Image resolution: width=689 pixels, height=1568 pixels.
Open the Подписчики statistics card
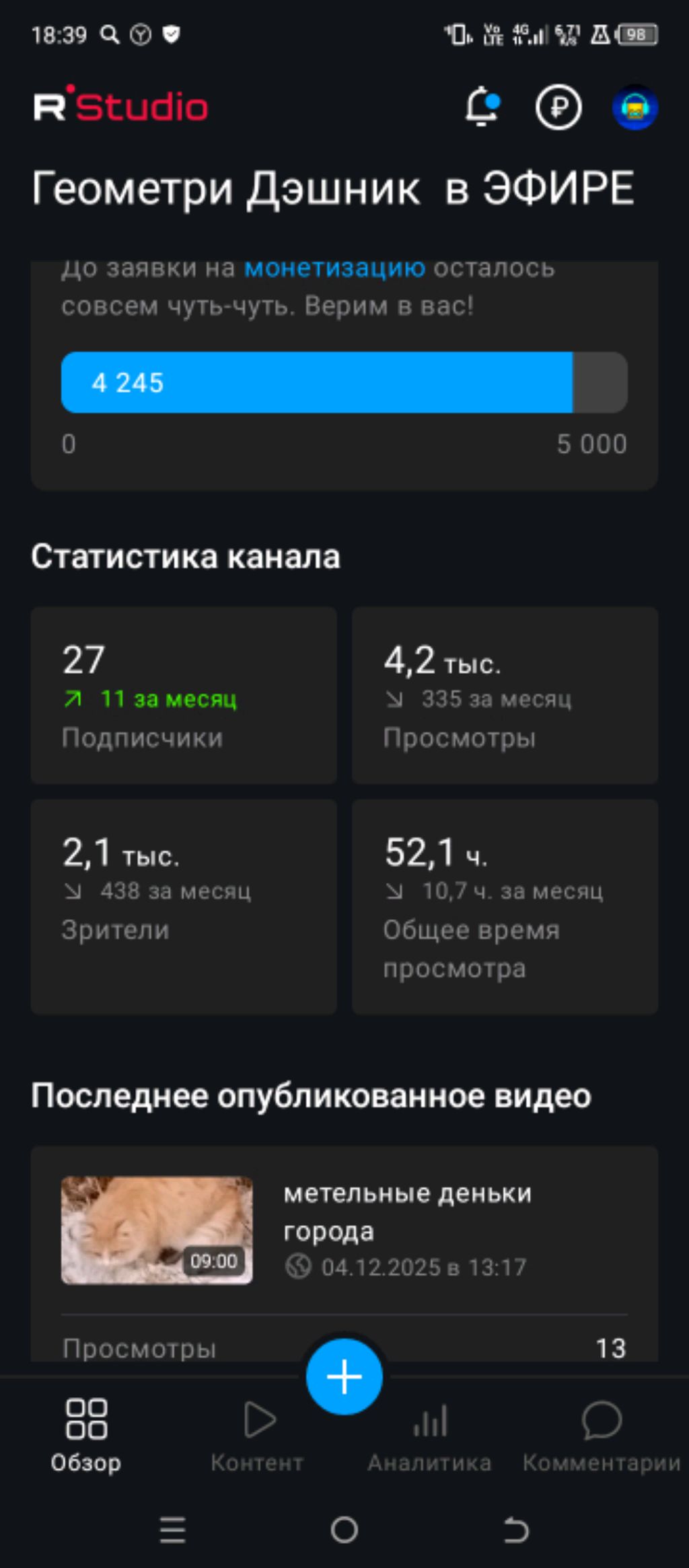coord(184,695)
